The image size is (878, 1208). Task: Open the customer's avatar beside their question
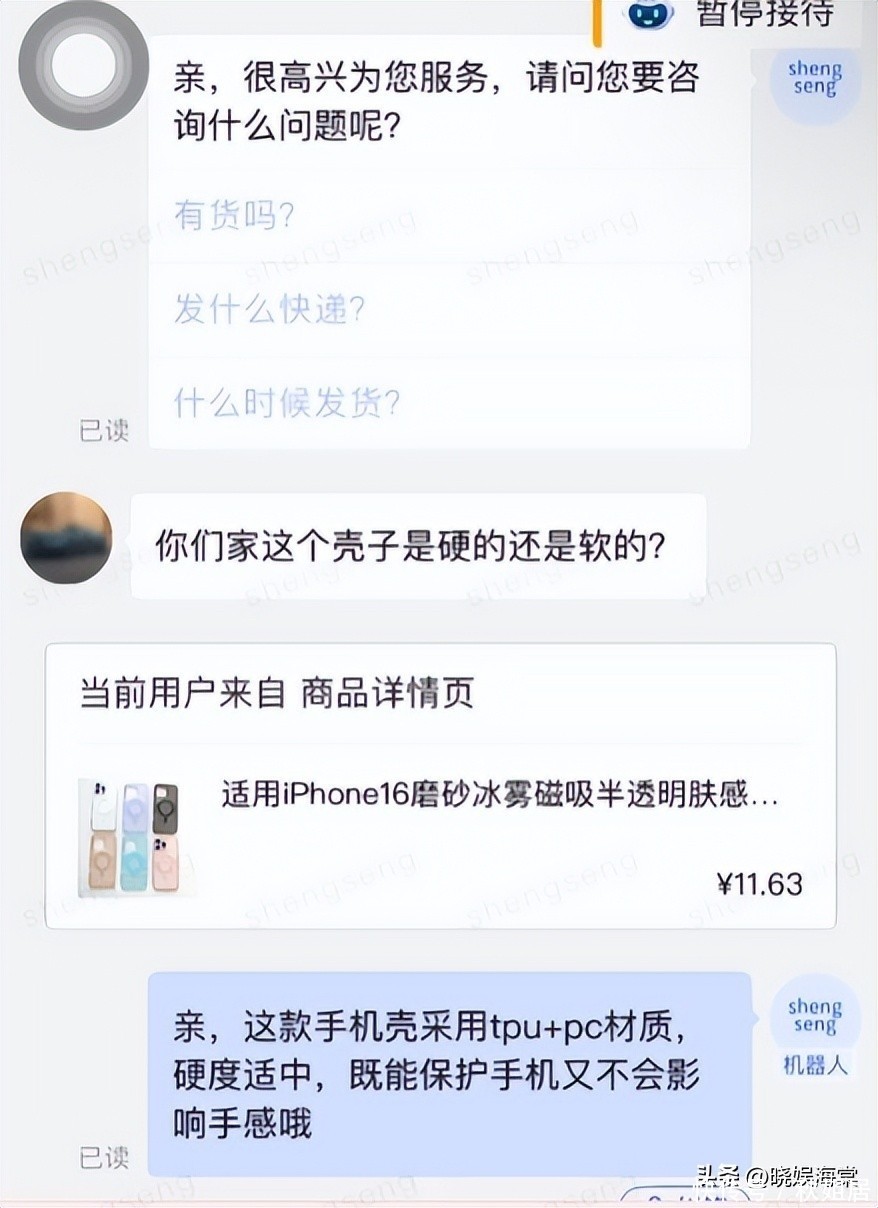pyautogui.click(x=66, y=538)
